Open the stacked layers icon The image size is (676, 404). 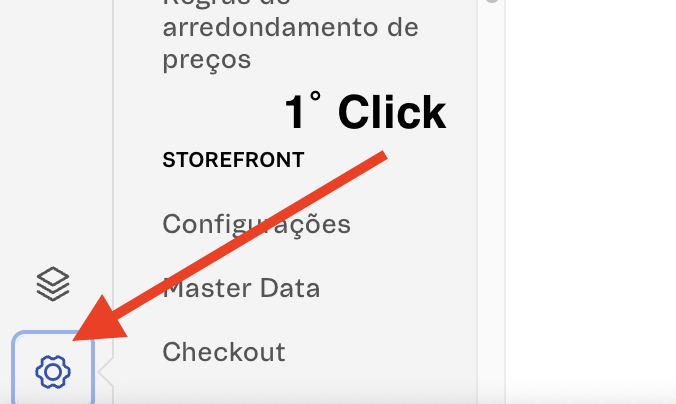point(53,285)
